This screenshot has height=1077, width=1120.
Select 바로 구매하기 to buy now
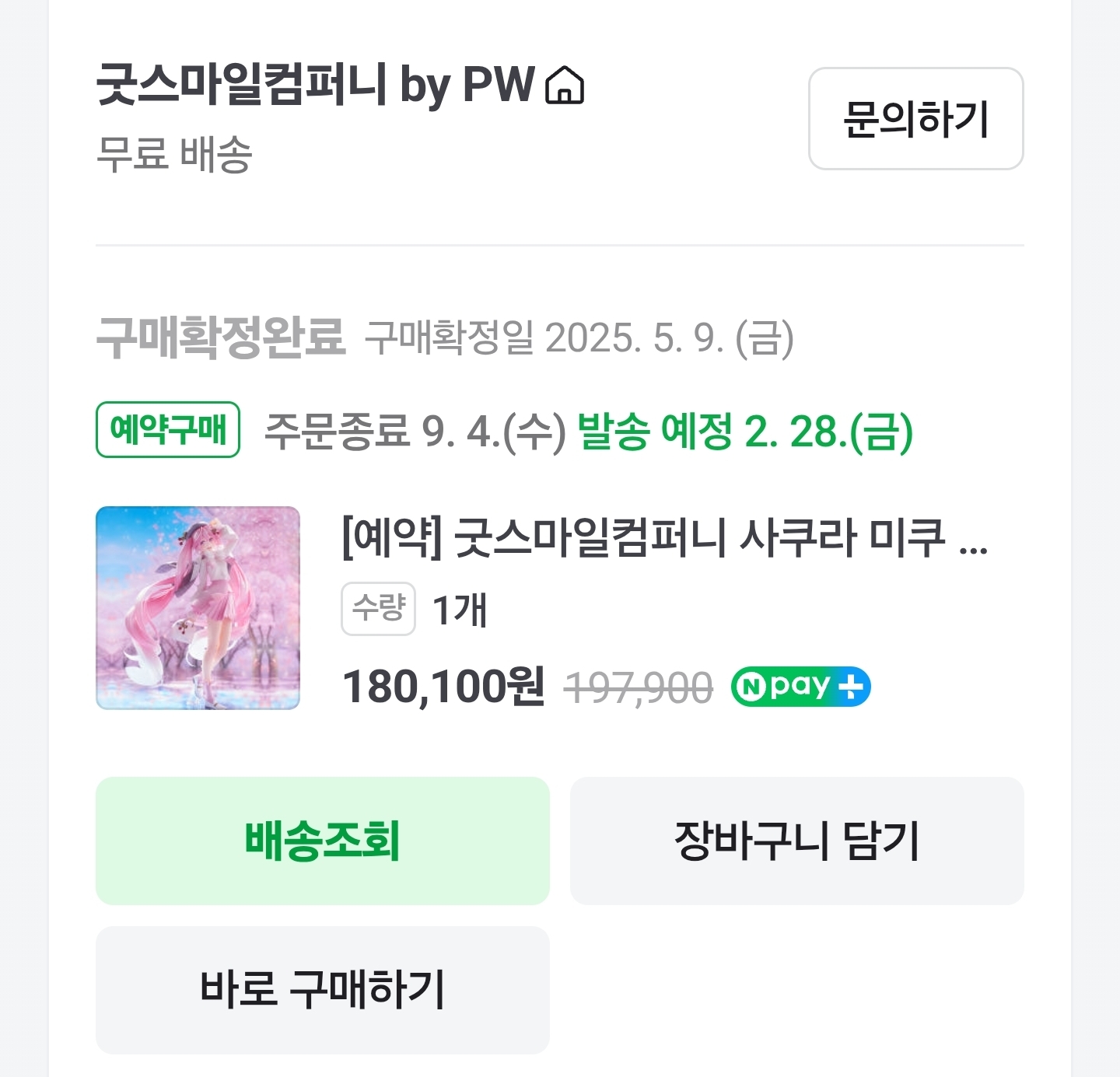tap(322, 989)
